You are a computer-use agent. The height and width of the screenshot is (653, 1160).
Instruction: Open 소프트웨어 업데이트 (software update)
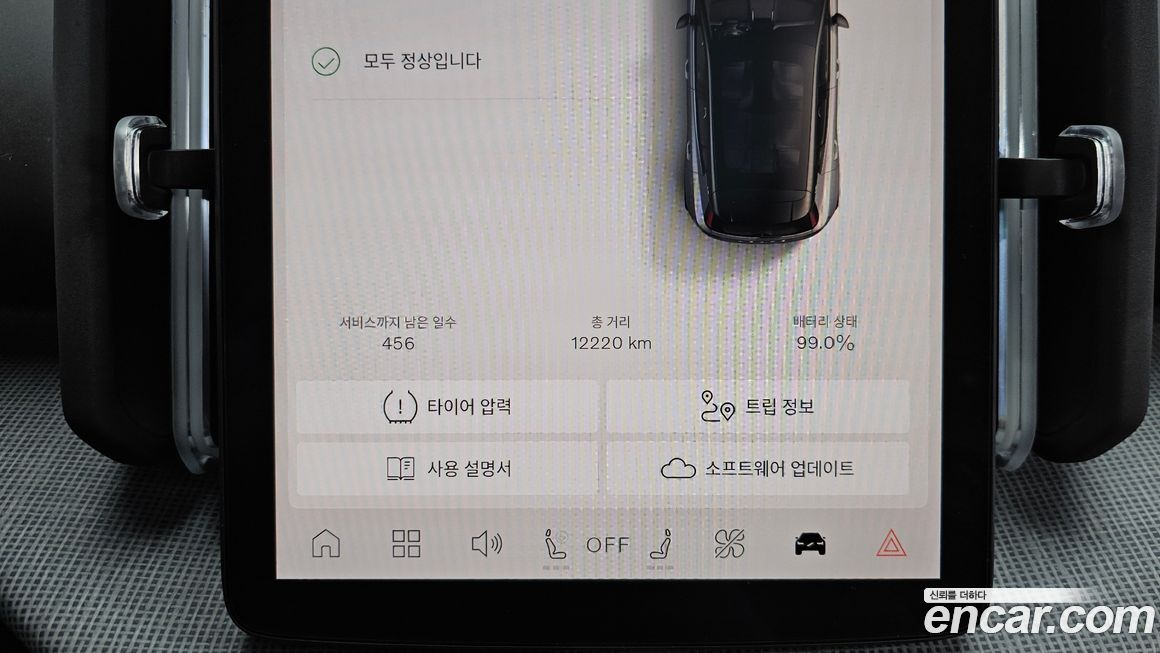tap(757, 468)
